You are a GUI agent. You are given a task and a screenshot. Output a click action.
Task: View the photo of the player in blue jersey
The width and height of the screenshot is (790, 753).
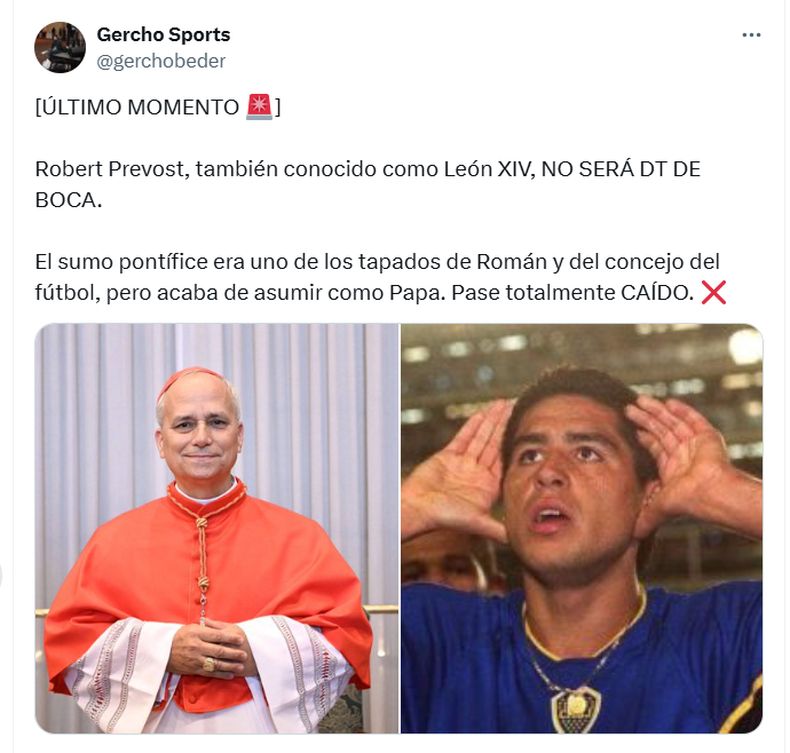click(581, 528)
